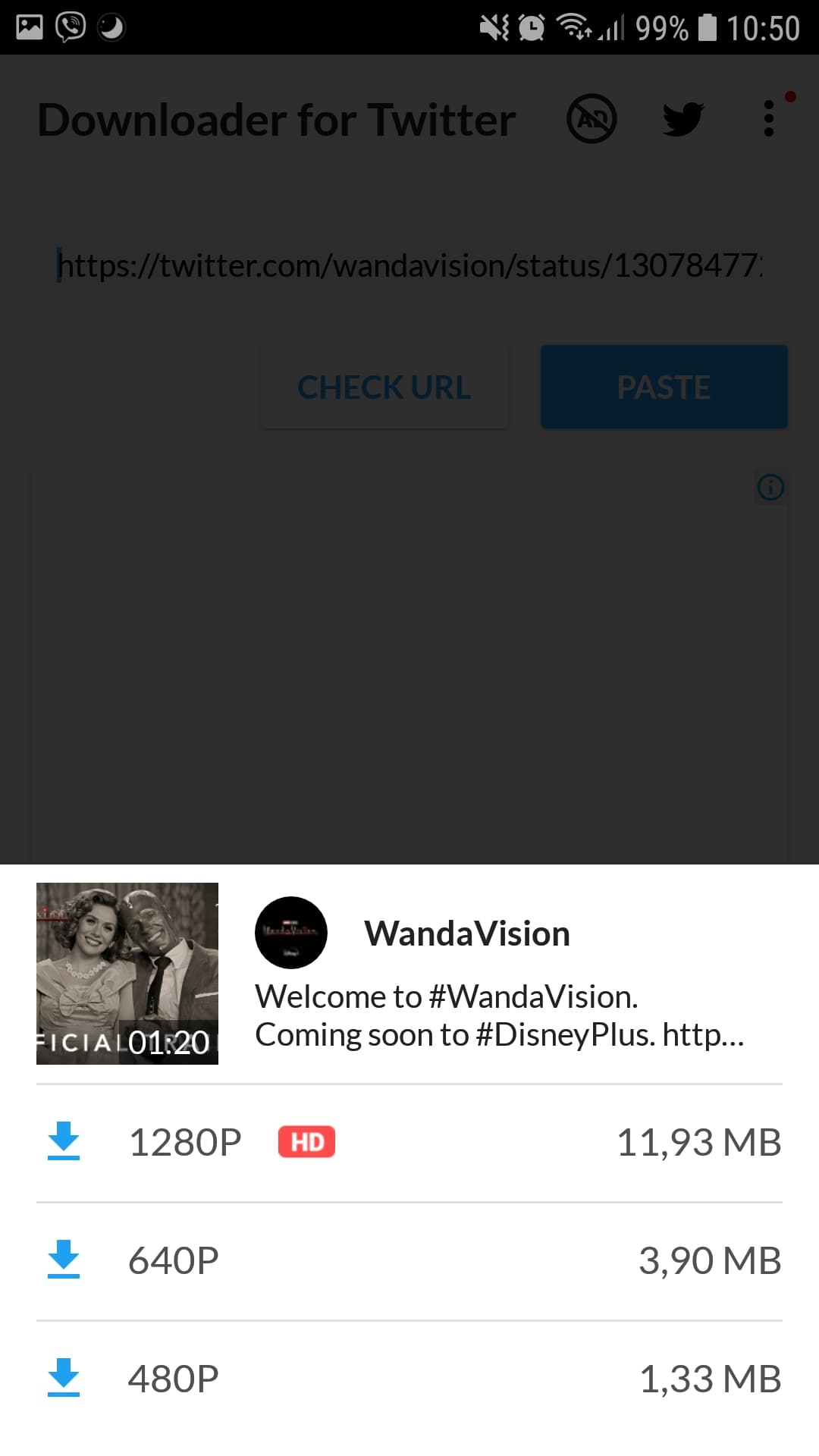
Task: Open the ad info icon
Action: (x=770, y=487)
